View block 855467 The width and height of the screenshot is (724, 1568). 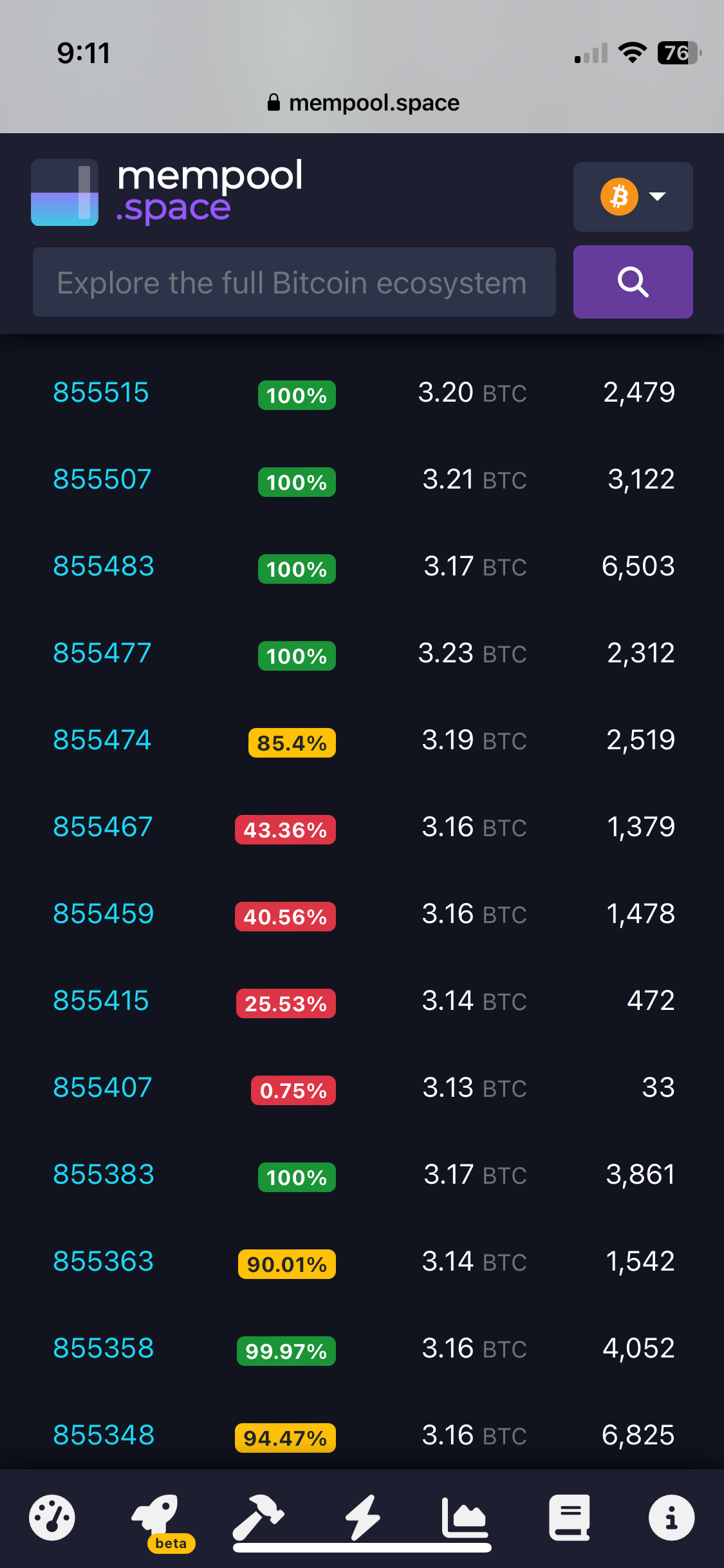103,827
